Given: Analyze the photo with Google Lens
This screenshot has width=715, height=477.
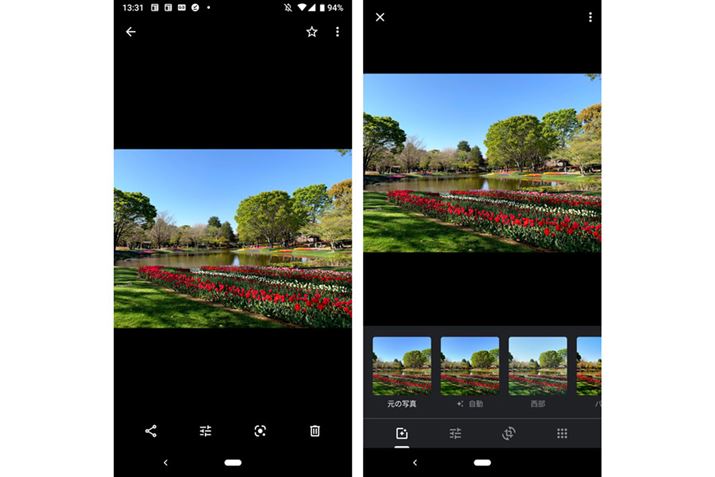Looking at the screenshot, I should tap(260, 431).
